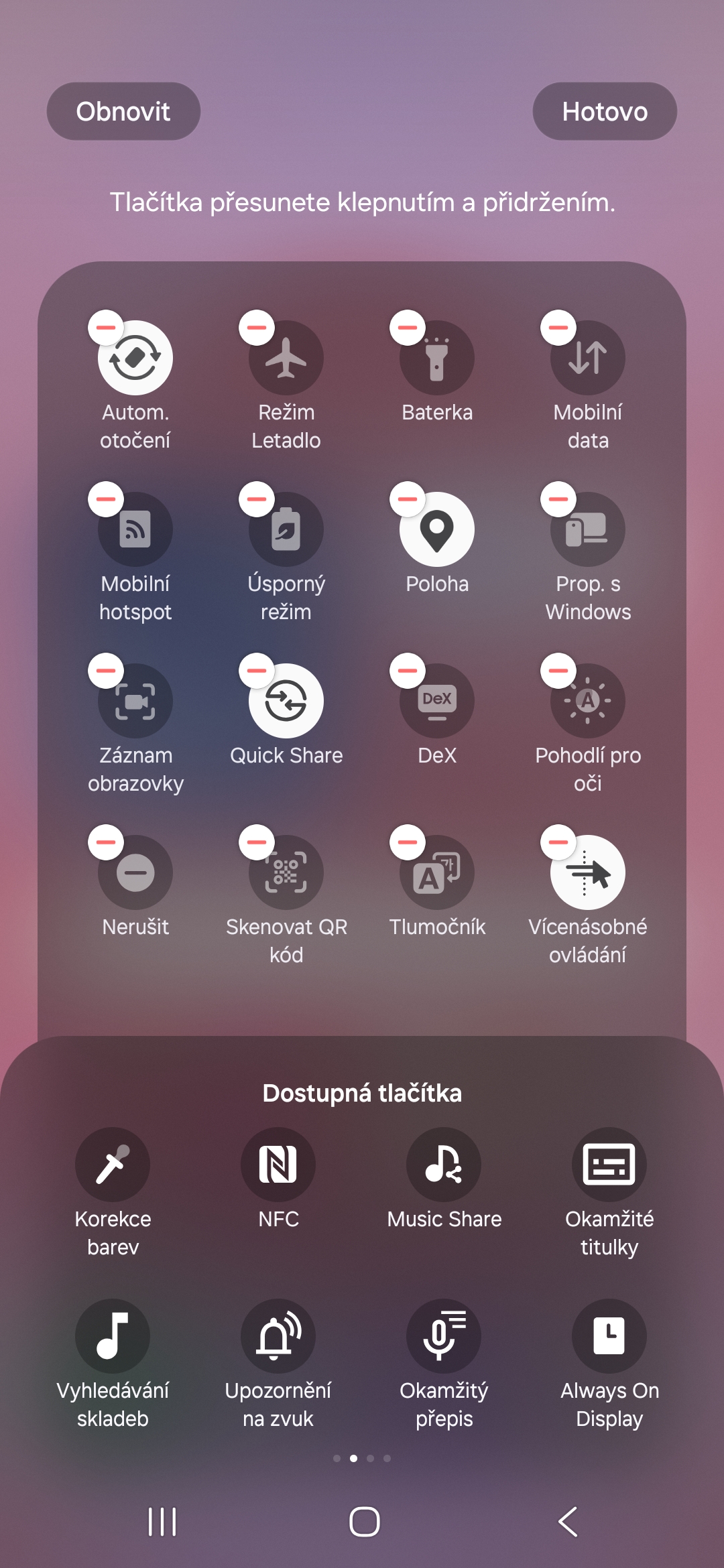This screenshot has width=724, height=1568.
Task: Add the Always On Display button
Action: point(609,1336)
